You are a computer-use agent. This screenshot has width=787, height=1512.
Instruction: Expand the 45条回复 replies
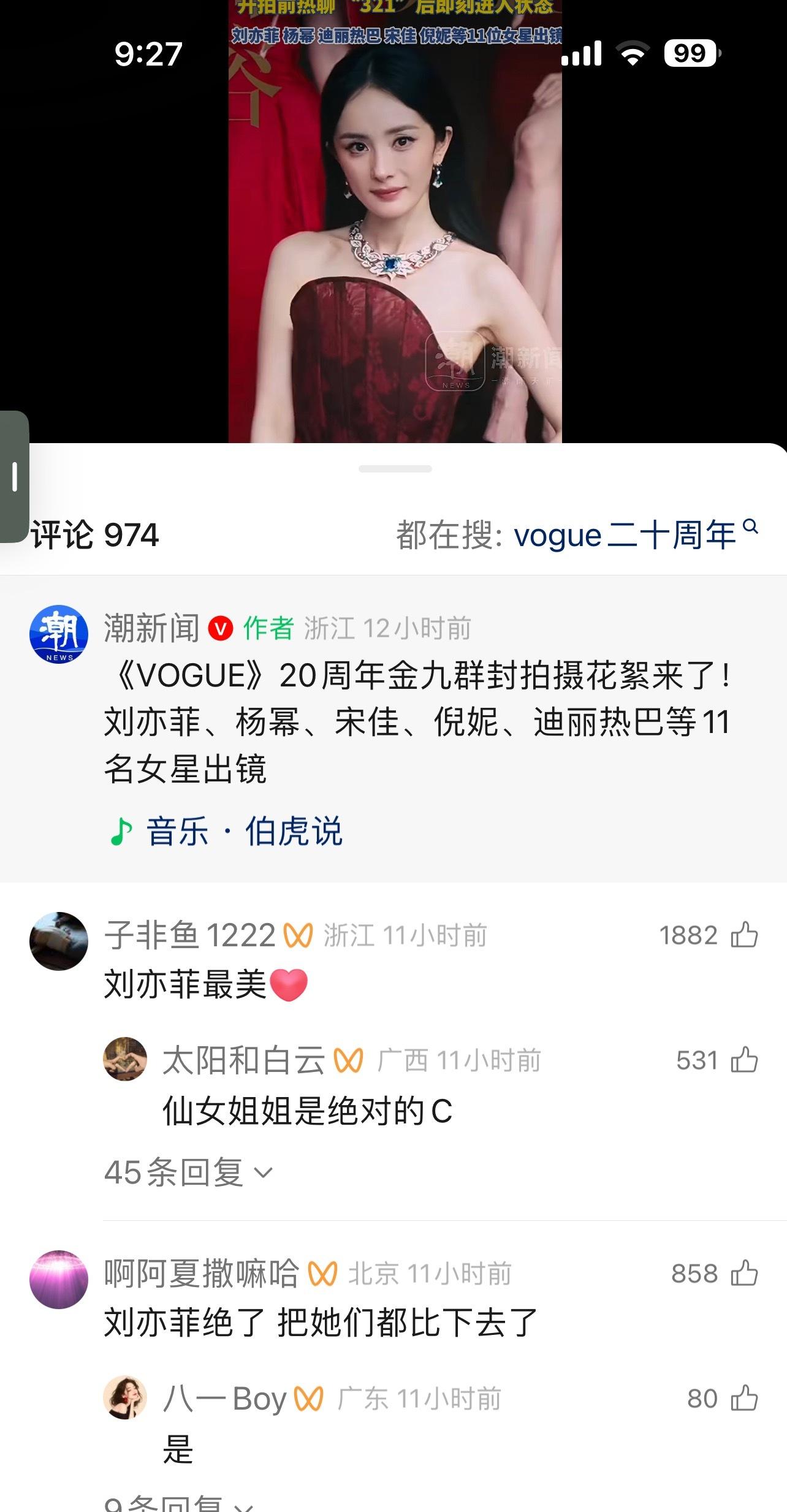pos(188,1173)
